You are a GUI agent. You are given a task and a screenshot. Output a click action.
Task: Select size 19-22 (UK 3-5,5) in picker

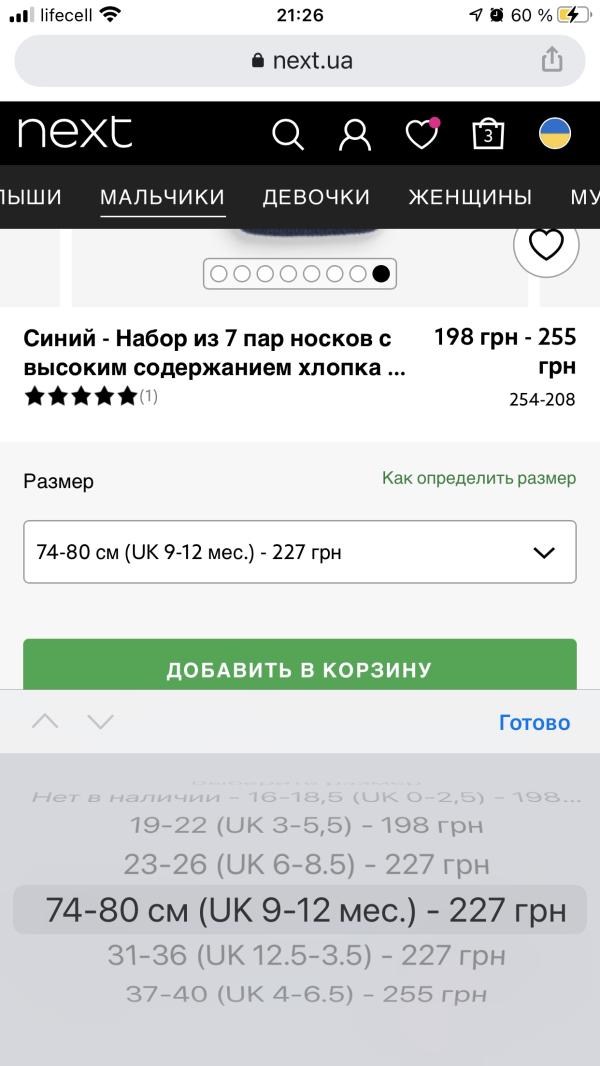pos(306,826)
